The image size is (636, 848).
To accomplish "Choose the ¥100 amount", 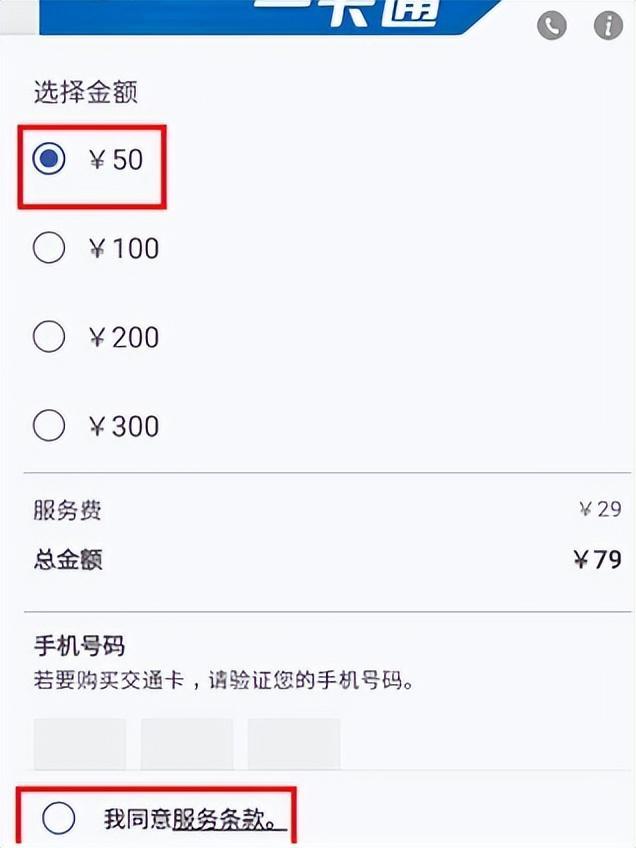I will pyautogui.click(x=49, y=248).
